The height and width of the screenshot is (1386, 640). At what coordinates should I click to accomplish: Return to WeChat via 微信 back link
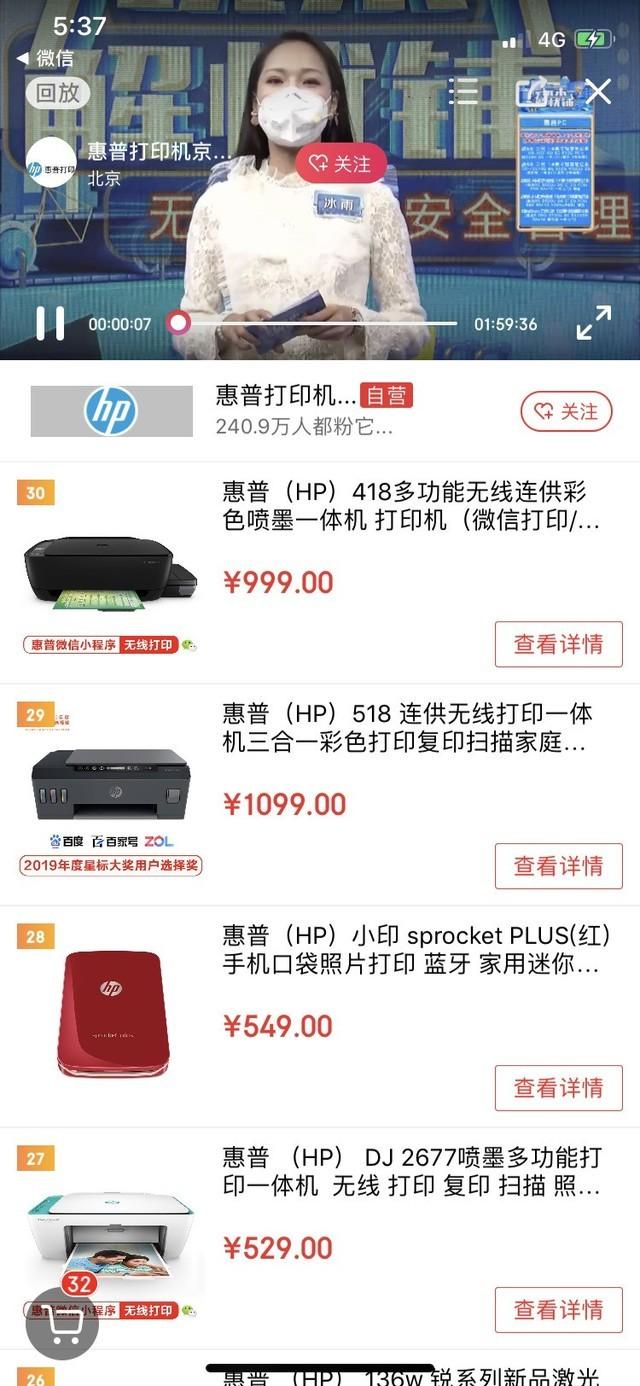click(x=46, y=58)
